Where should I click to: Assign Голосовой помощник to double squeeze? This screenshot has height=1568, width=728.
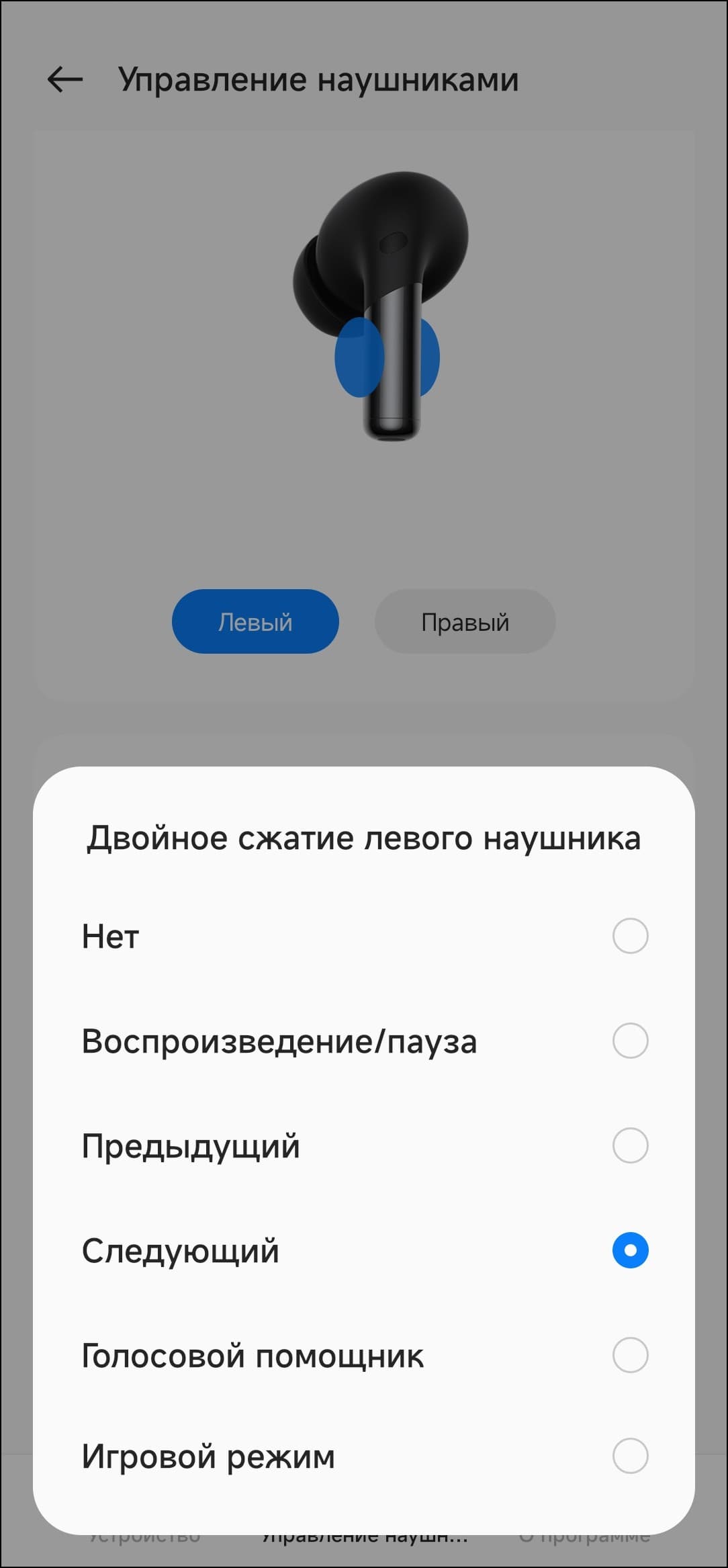629,1355
